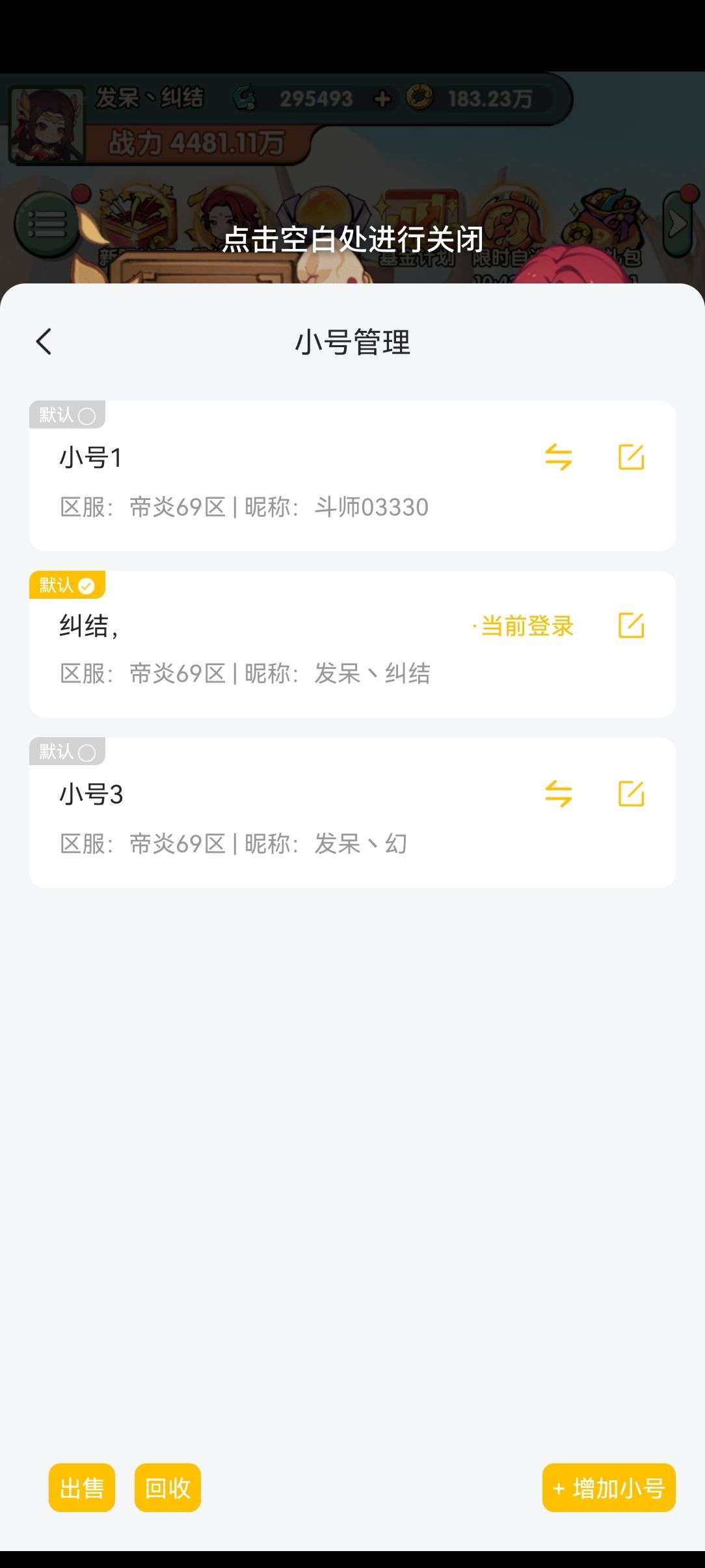The height and width of the screenshot is (1568, 705).
Task: Tap the 出售 button
Action: 82,1488
